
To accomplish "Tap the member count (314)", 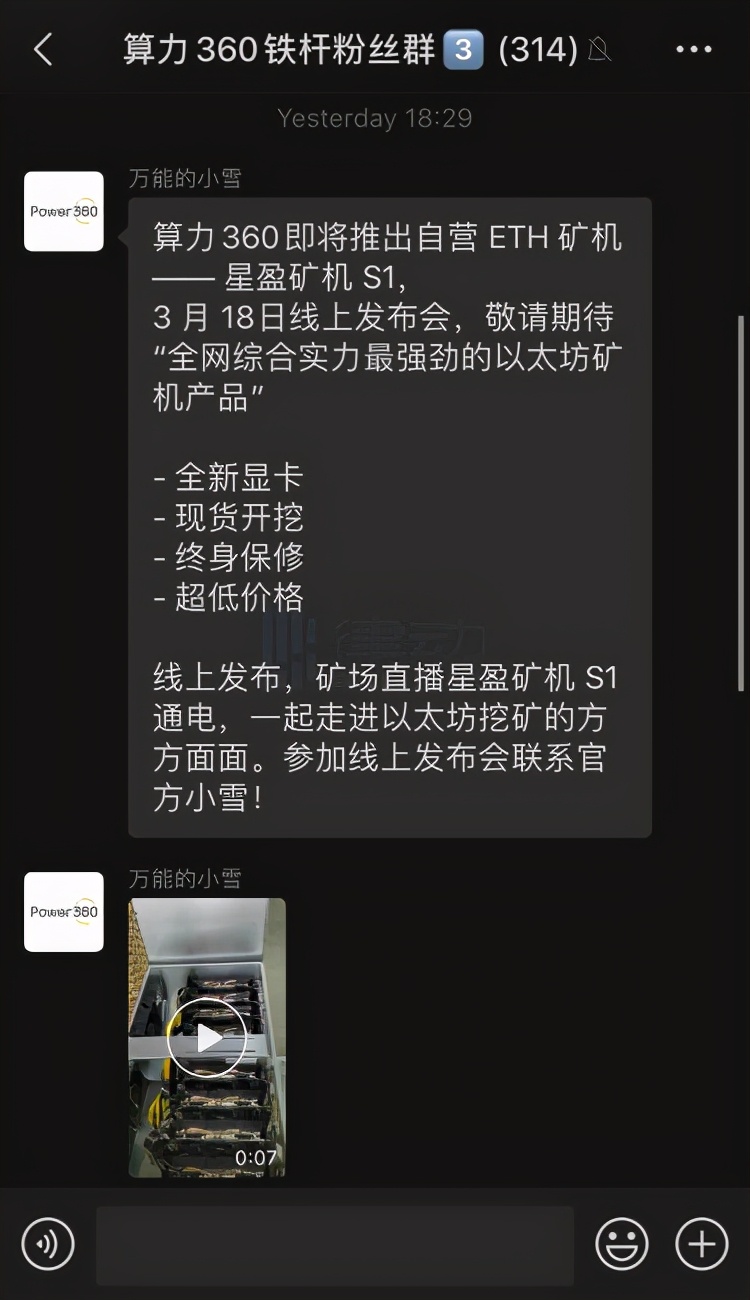I will (x=537, y=48).
